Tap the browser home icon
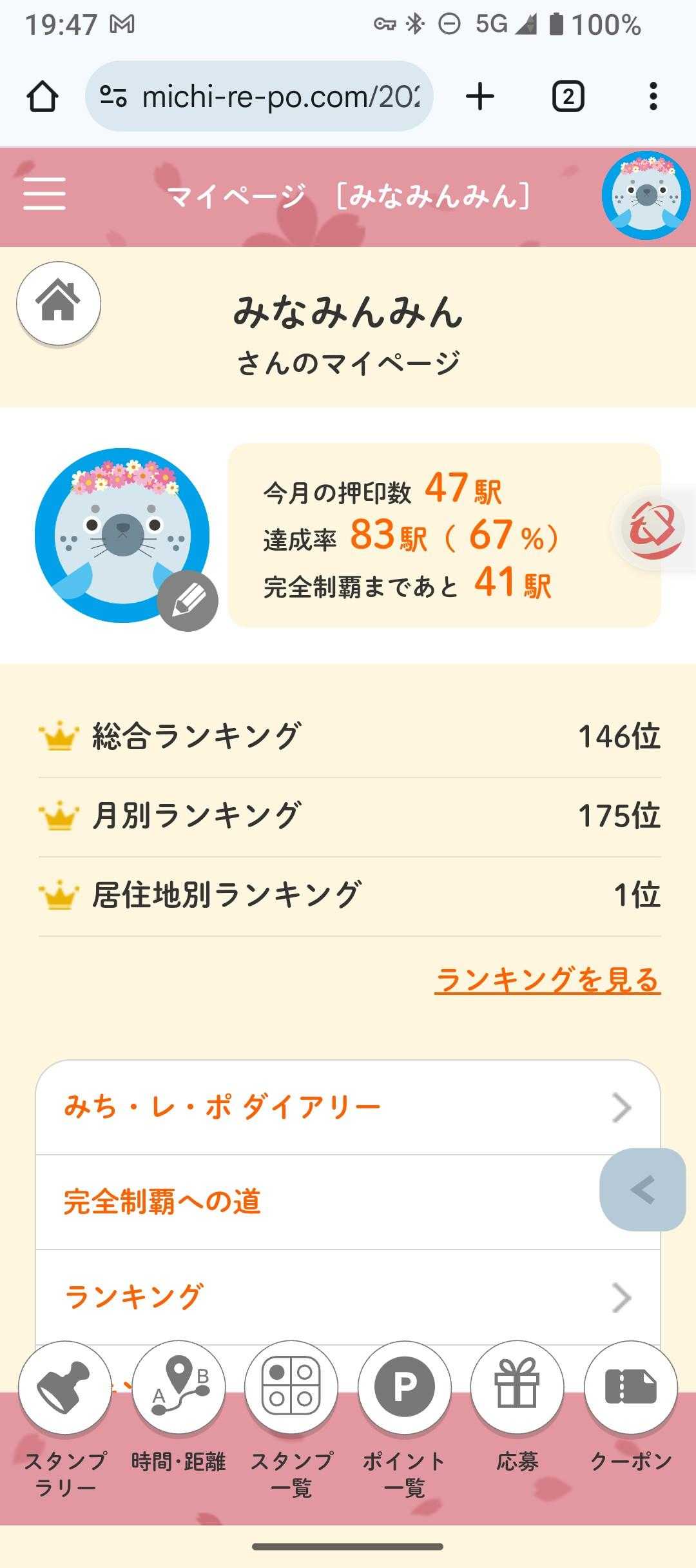696x1568 pixels. click(x=43, y=97)
